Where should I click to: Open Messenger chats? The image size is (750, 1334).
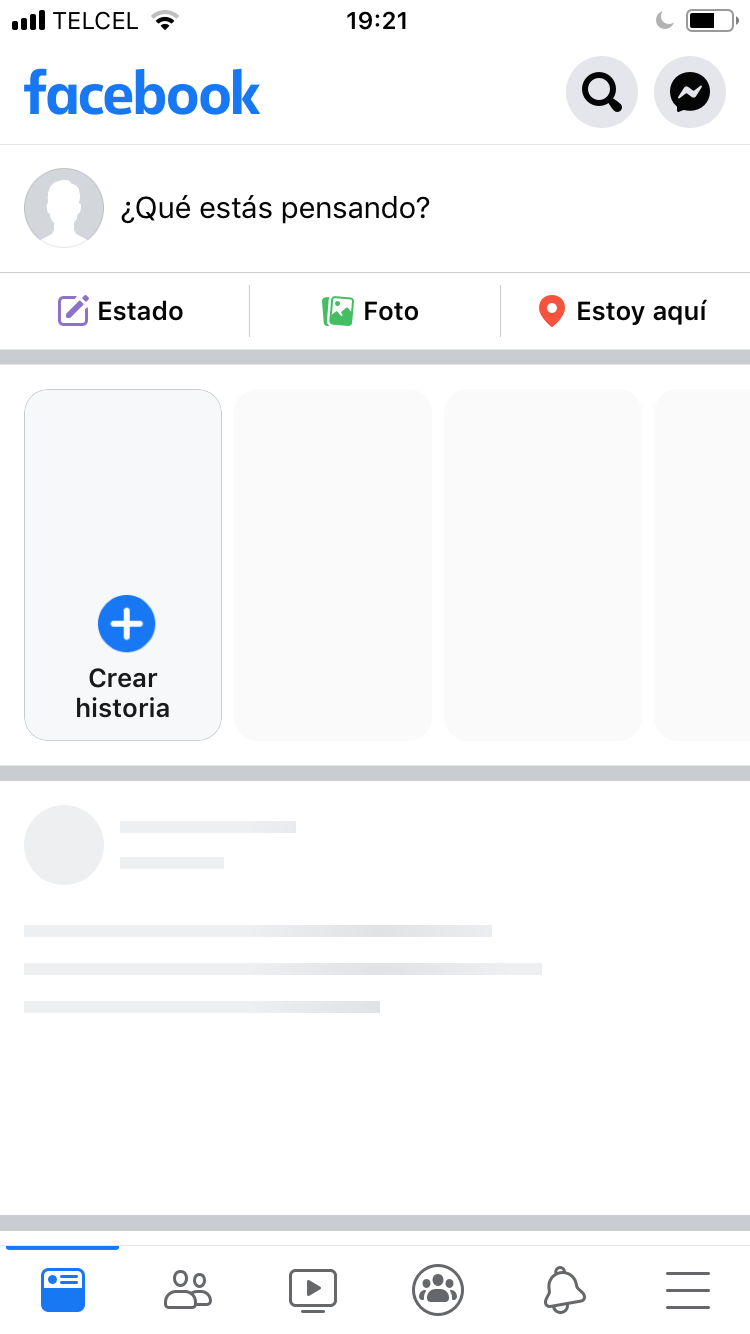tap(689, 93)
